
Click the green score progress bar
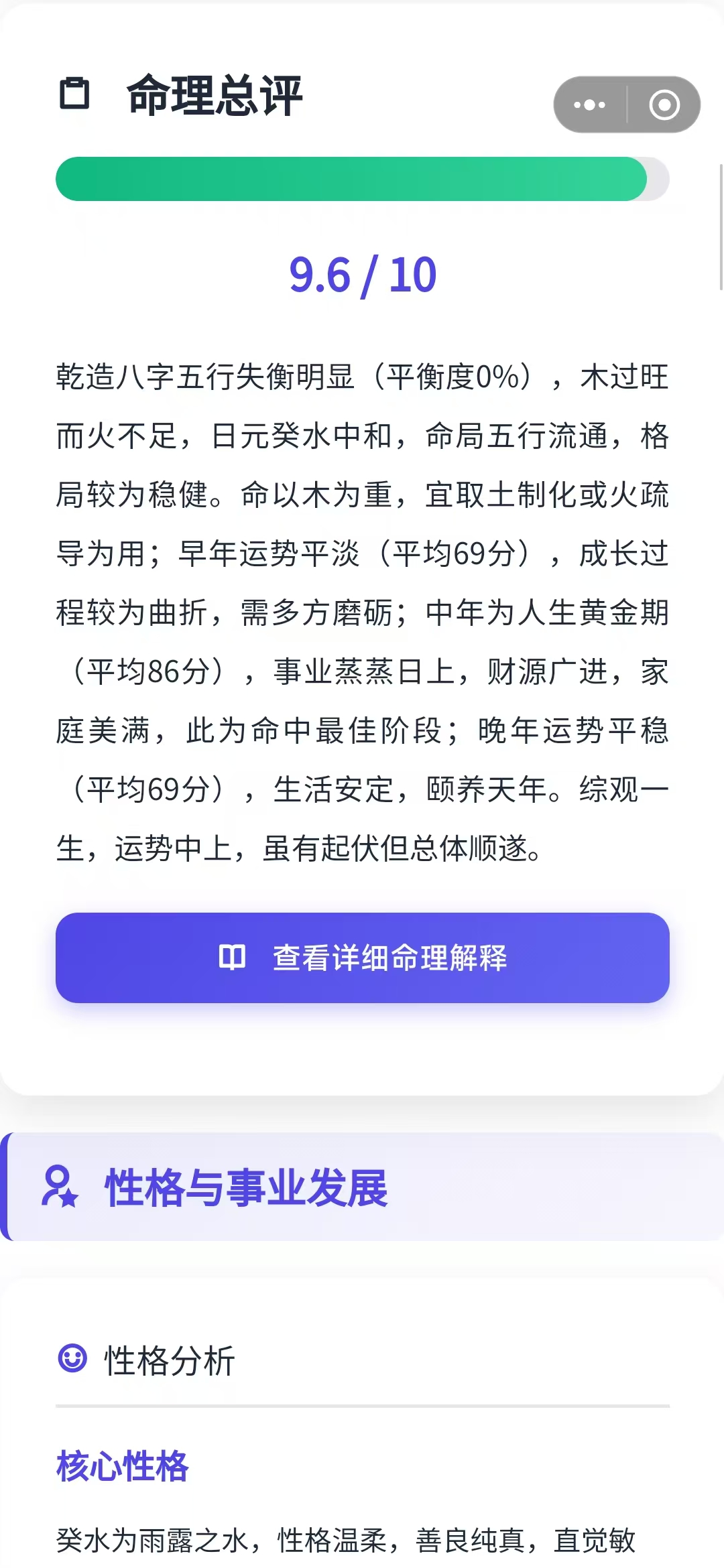(x=362, y=179)
